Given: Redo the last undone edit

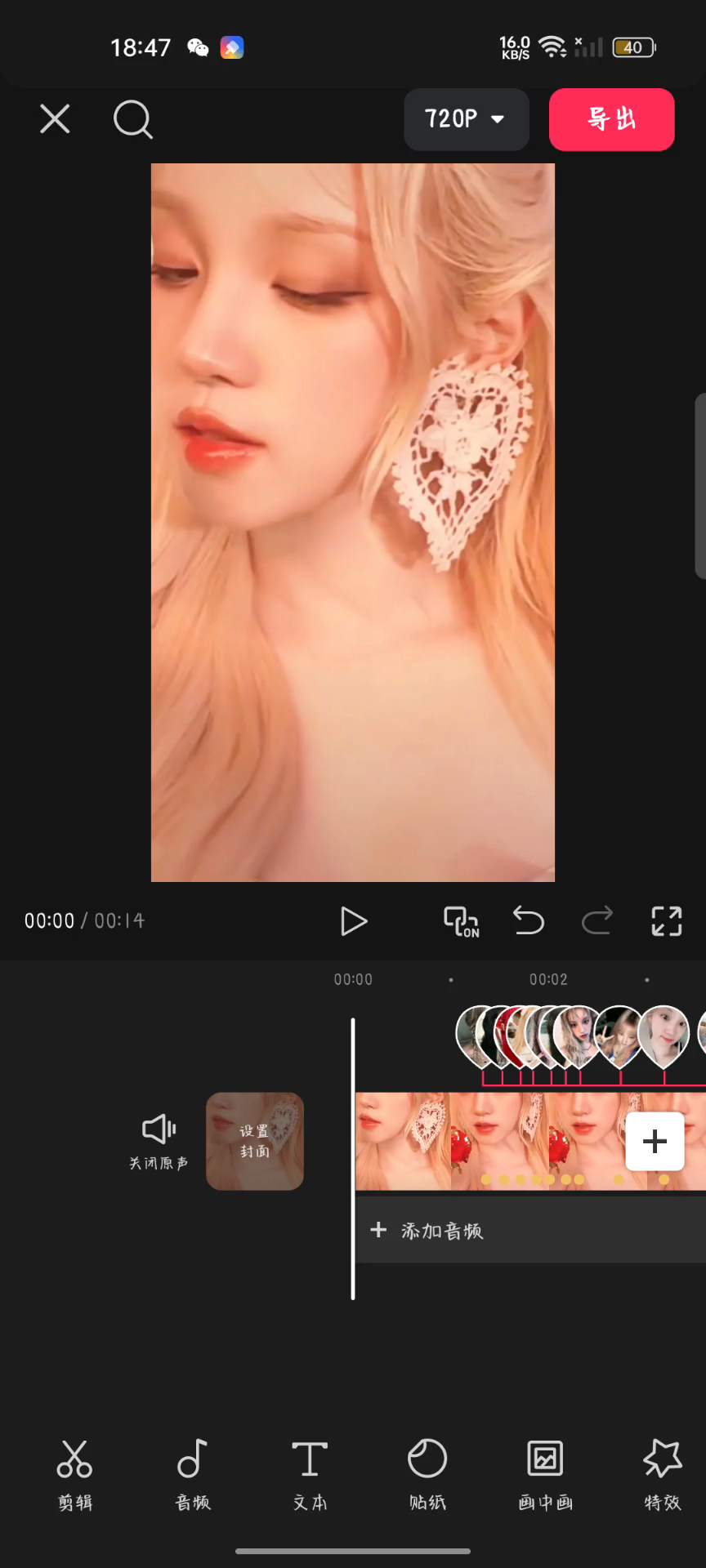Looking at the screenshot, I should click(597, 921).
